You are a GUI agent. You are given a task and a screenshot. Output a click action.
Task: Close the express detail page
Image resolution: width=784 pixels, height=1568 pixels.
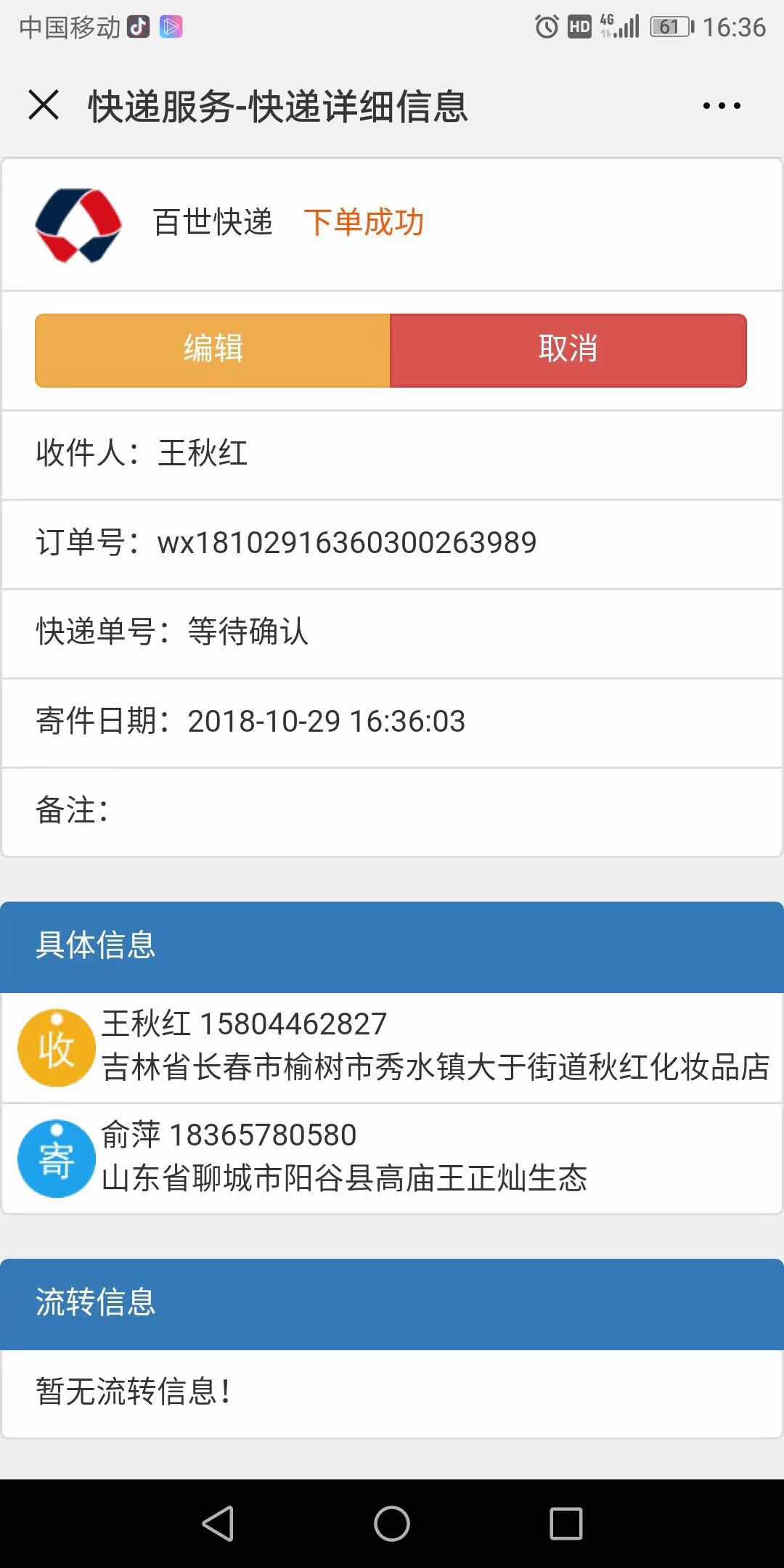(x=44, y=105)
